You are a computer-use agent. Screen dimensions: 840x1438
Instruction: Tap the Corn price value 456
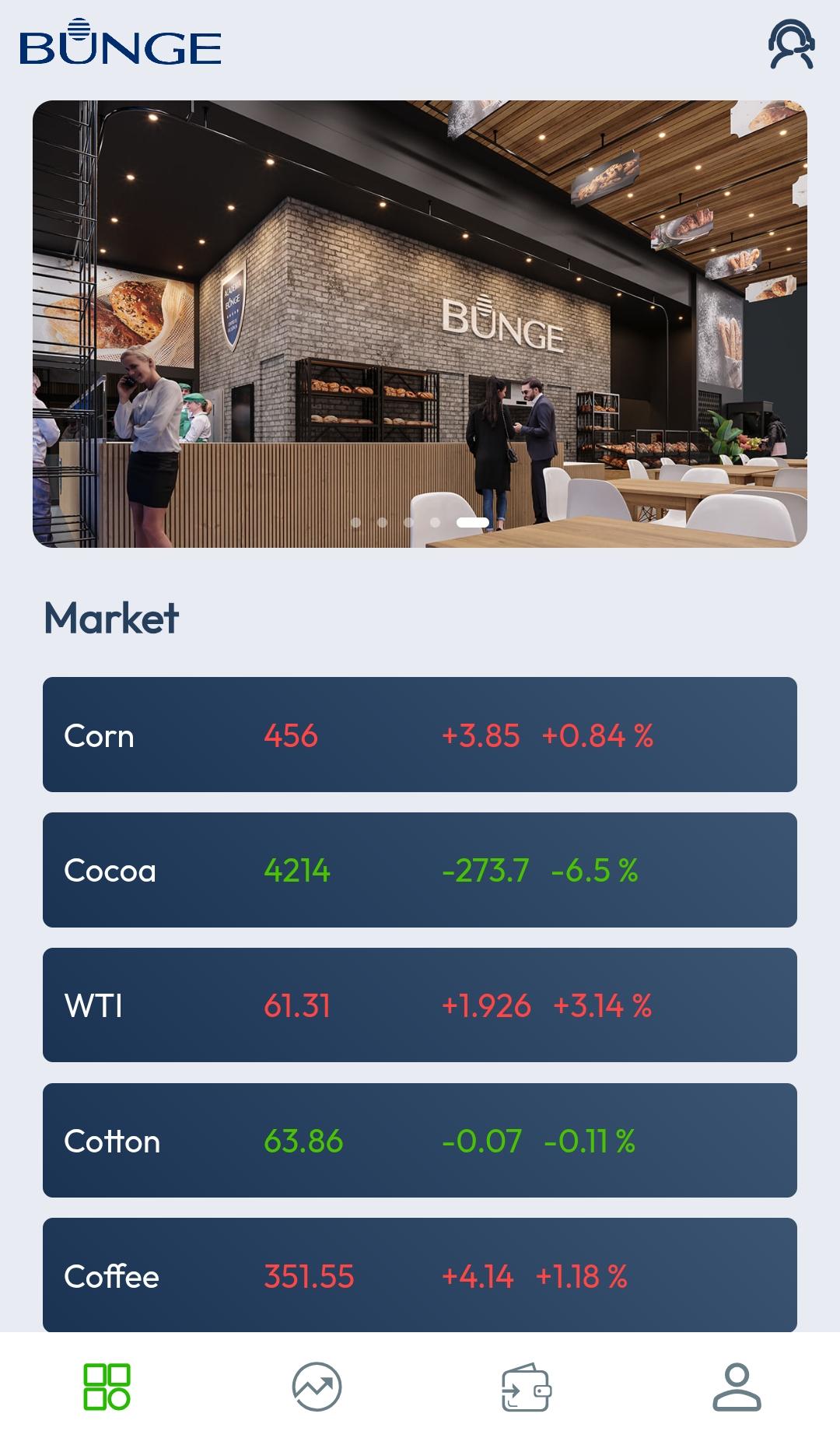(x=289, y=735)
